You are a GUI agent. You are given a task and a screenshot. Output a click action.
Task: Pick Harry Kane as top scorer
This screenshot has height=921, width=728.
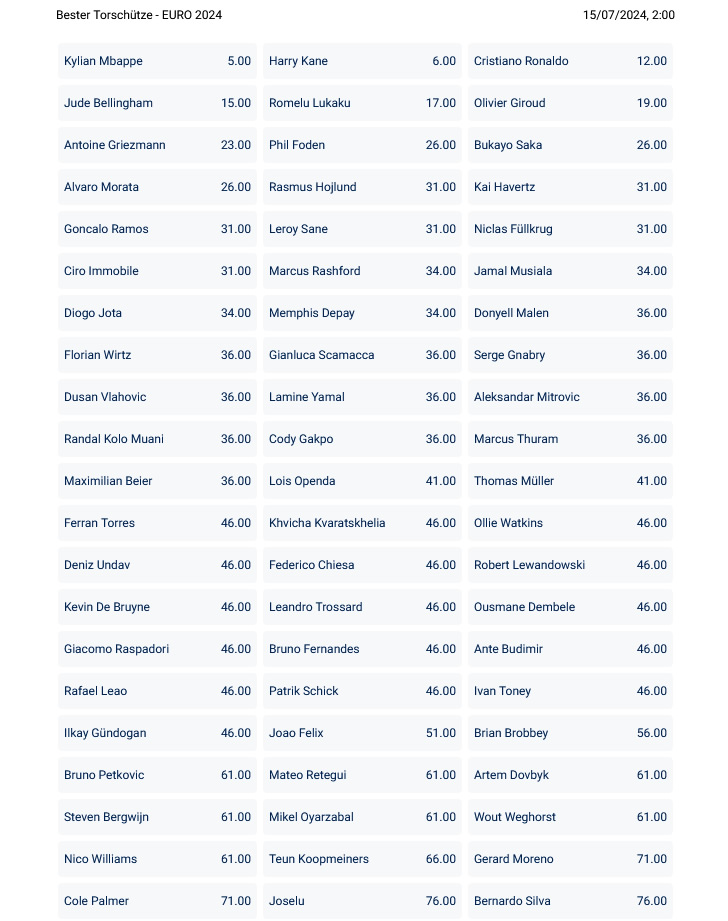362,61
